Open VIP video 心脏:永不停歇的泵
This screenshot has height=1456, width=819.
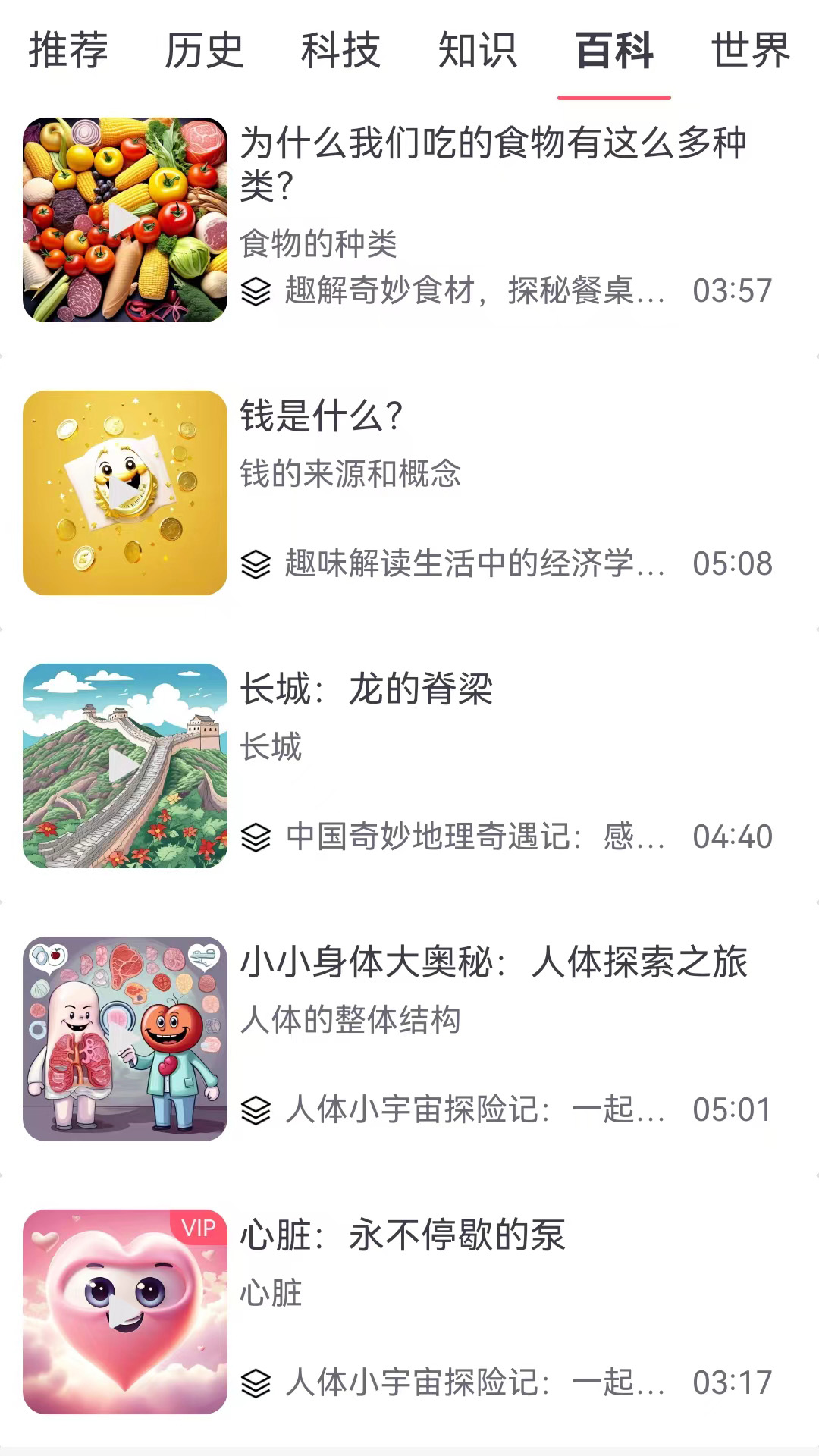(x=125, y=1312)
